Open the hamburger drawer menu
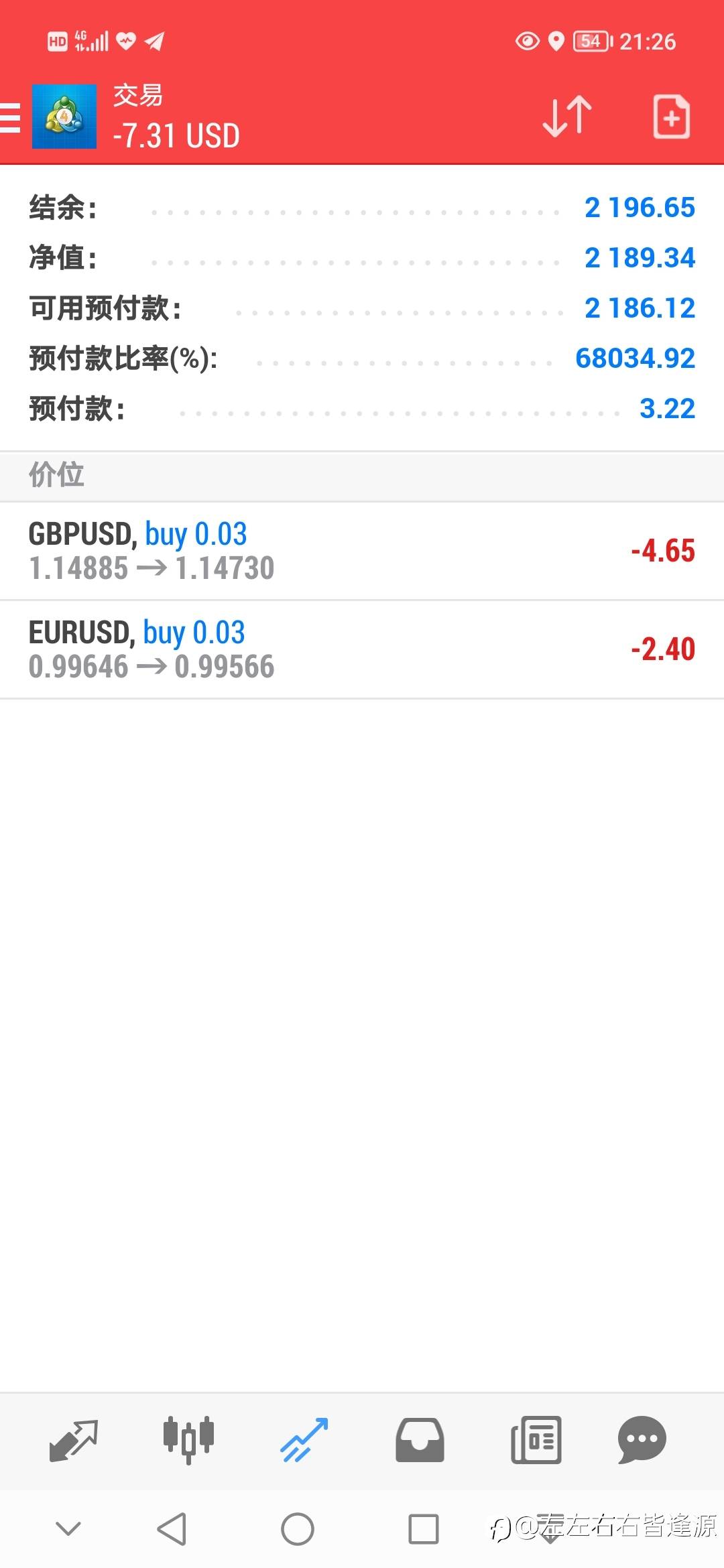The image size is (724, 1568). (9, 118)
